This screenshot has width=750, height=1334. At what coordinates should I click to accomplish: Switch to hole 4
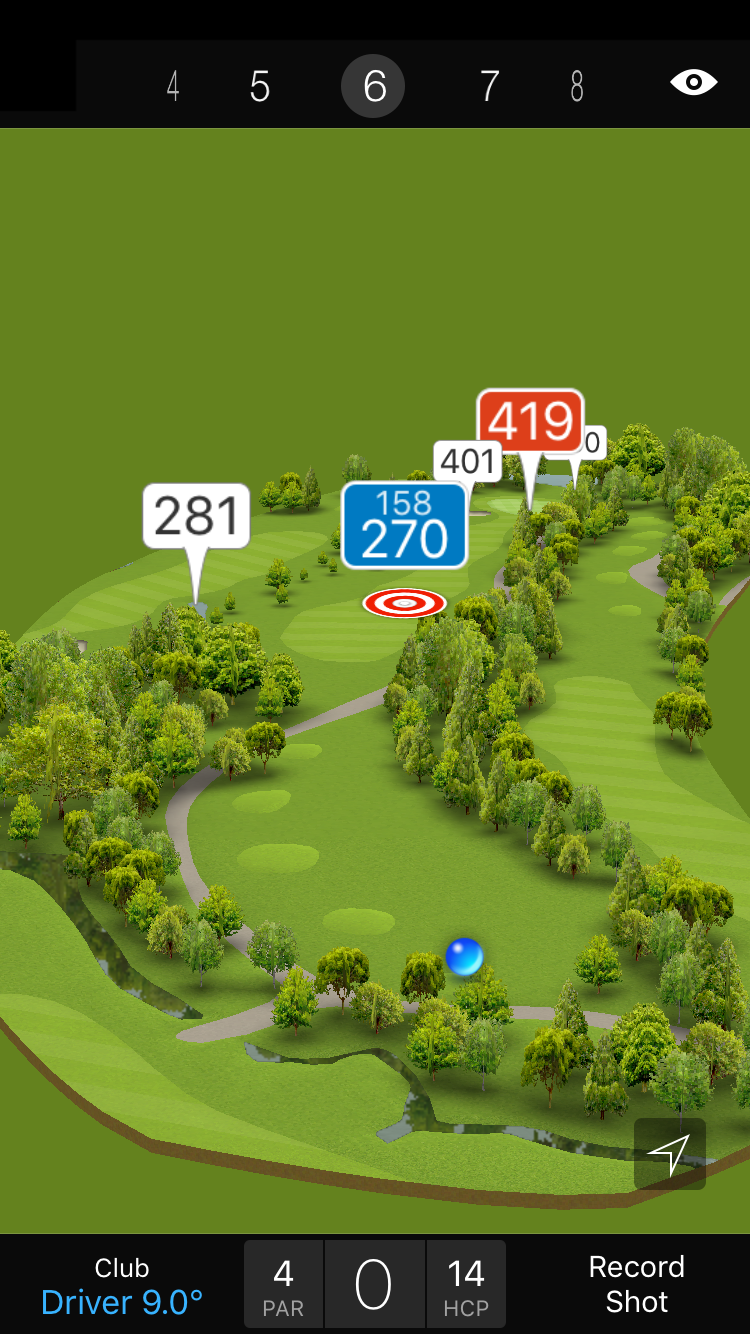[x=173, y=86]
